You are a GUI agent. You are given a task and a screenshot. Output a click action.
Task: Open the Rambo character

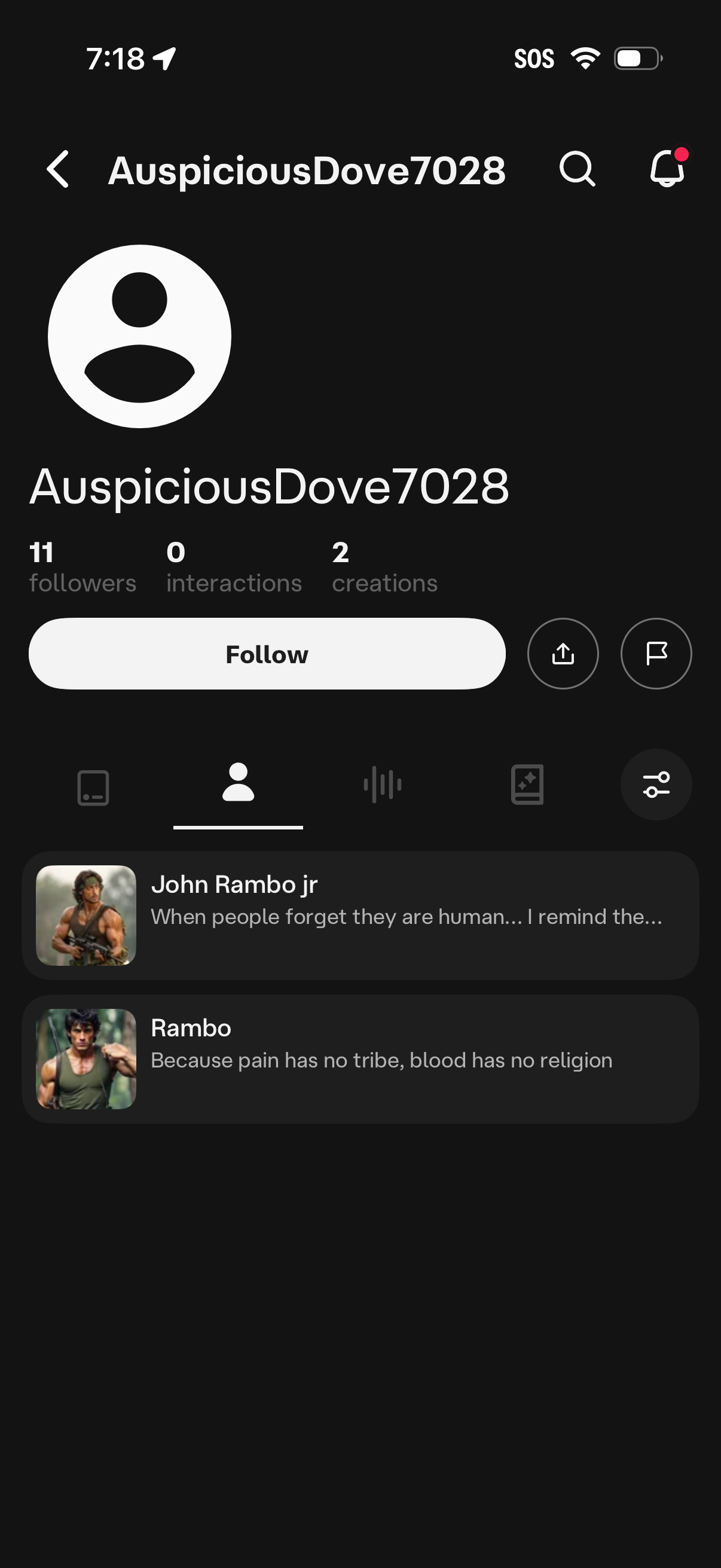point(360,1059)
